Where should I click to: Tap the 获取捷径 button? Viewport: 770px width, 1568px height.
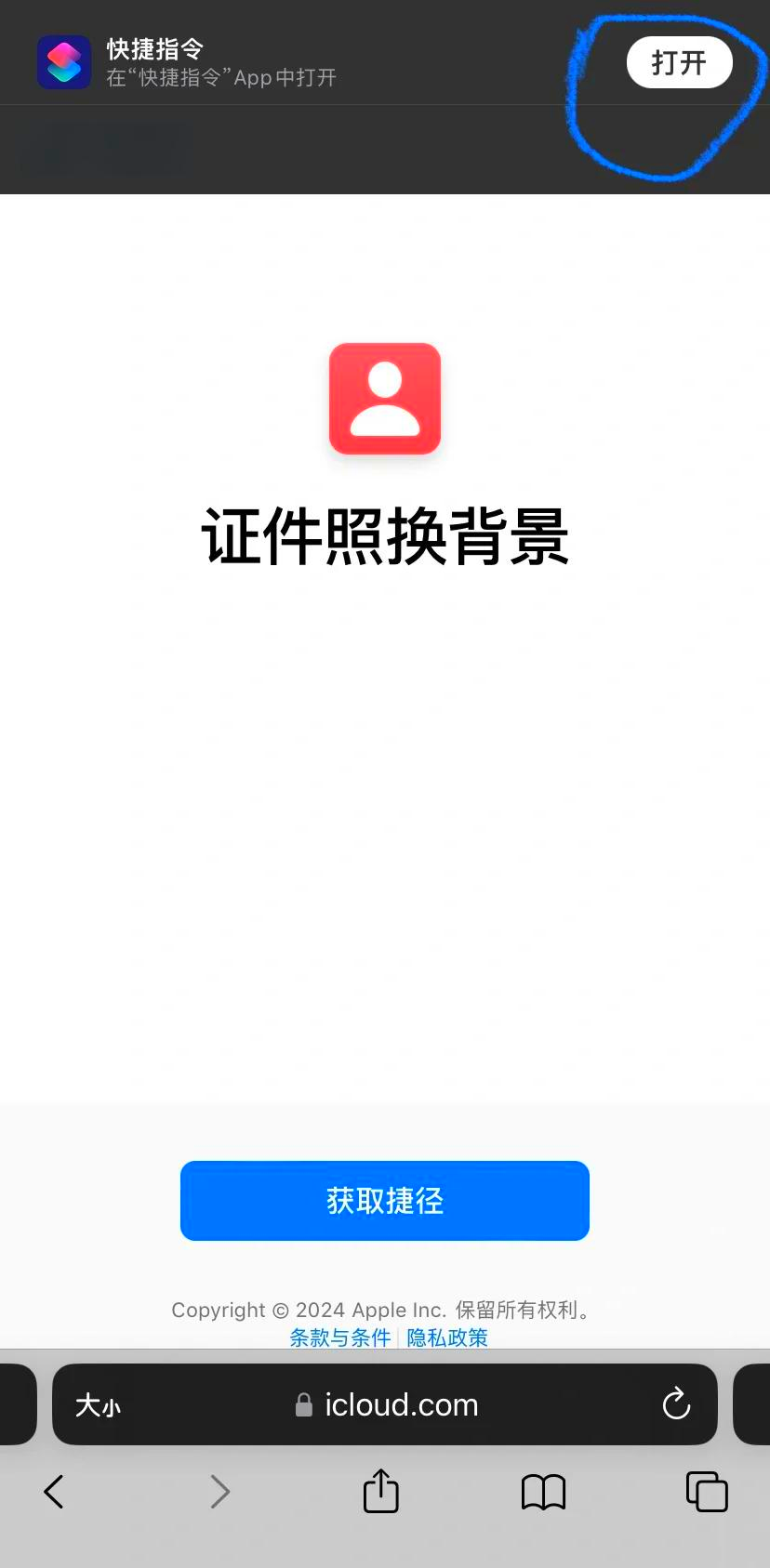point(384,1200)
